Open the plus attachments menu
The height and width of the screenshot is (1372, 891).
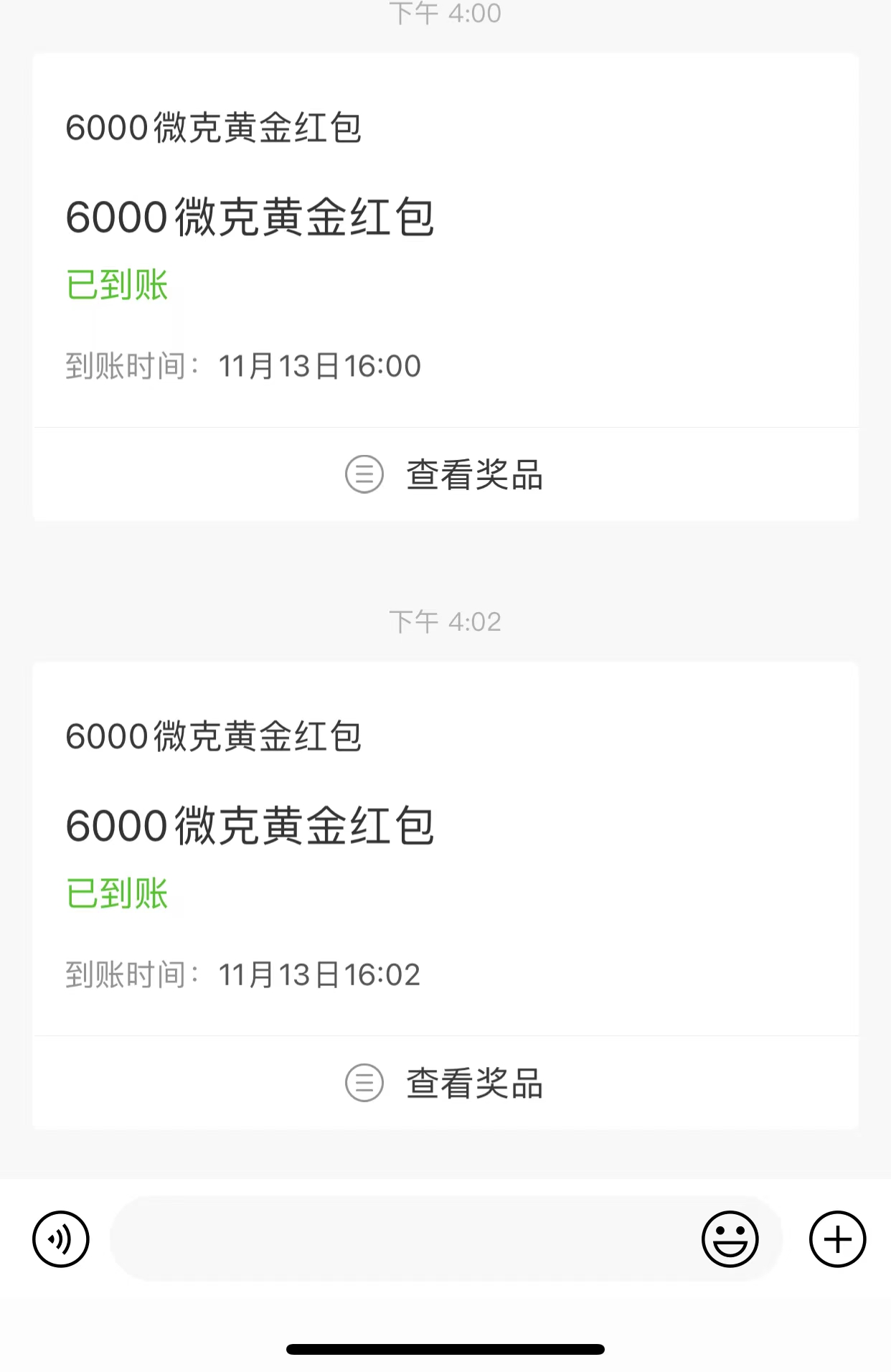(837, 1239)
